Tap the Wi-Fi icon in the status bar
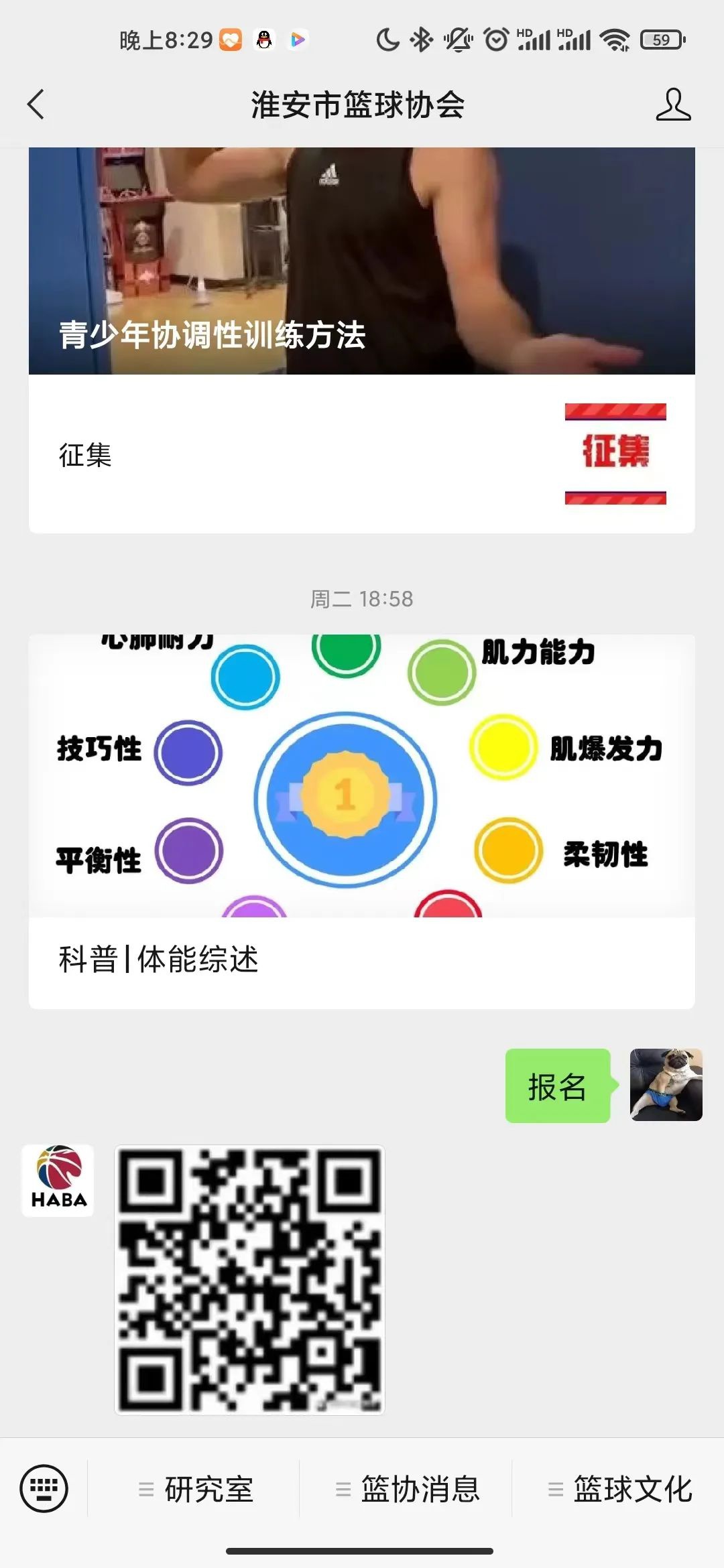The width and height of the screenshot is (724, 1568). (615, 40)
